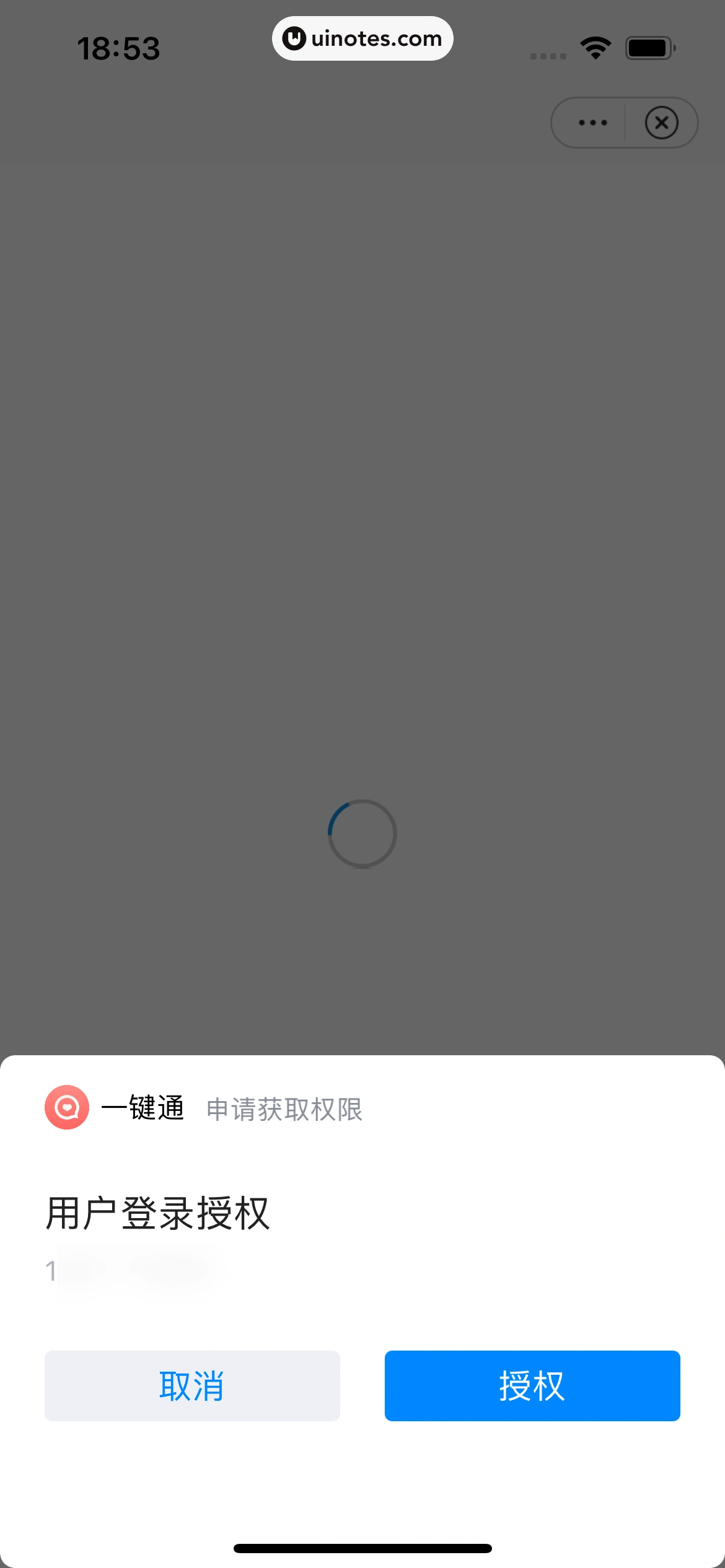The width and height of the screenshot is (725, 1568).
Task: Close the mini program
Action: 661,123
